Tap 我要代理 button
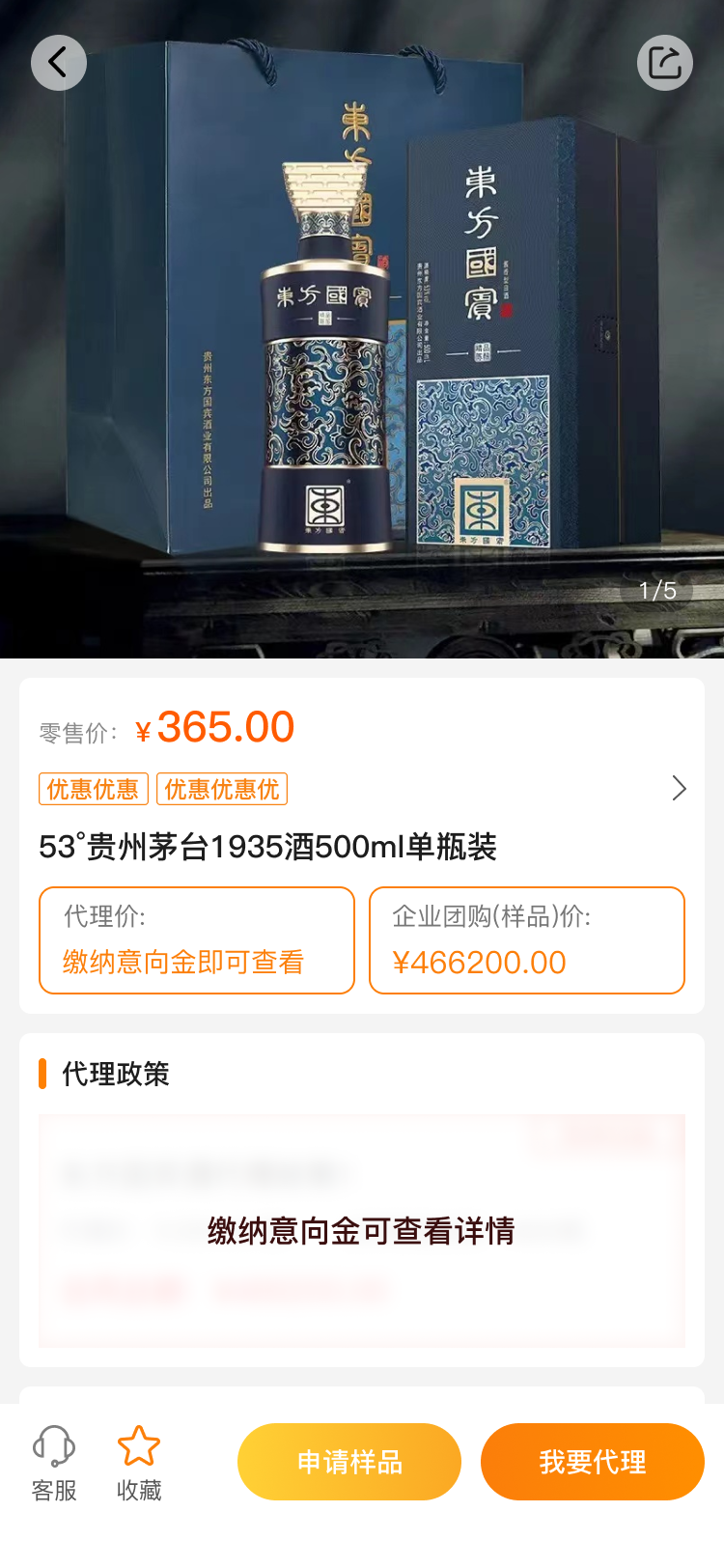The height and width of the screenshot is (1568, 724). coord(592,1462)
